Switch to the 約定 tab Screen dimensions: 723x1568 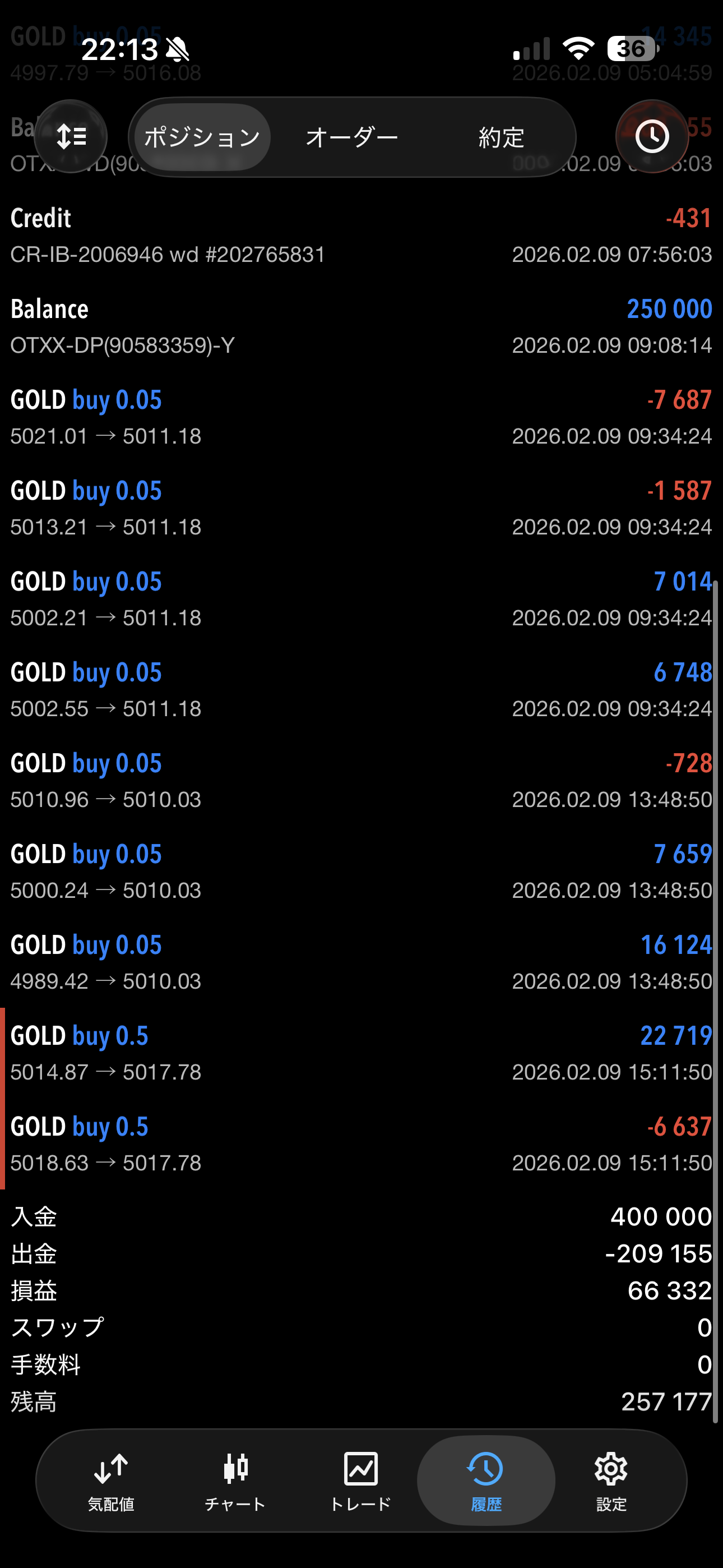point(501,137)
